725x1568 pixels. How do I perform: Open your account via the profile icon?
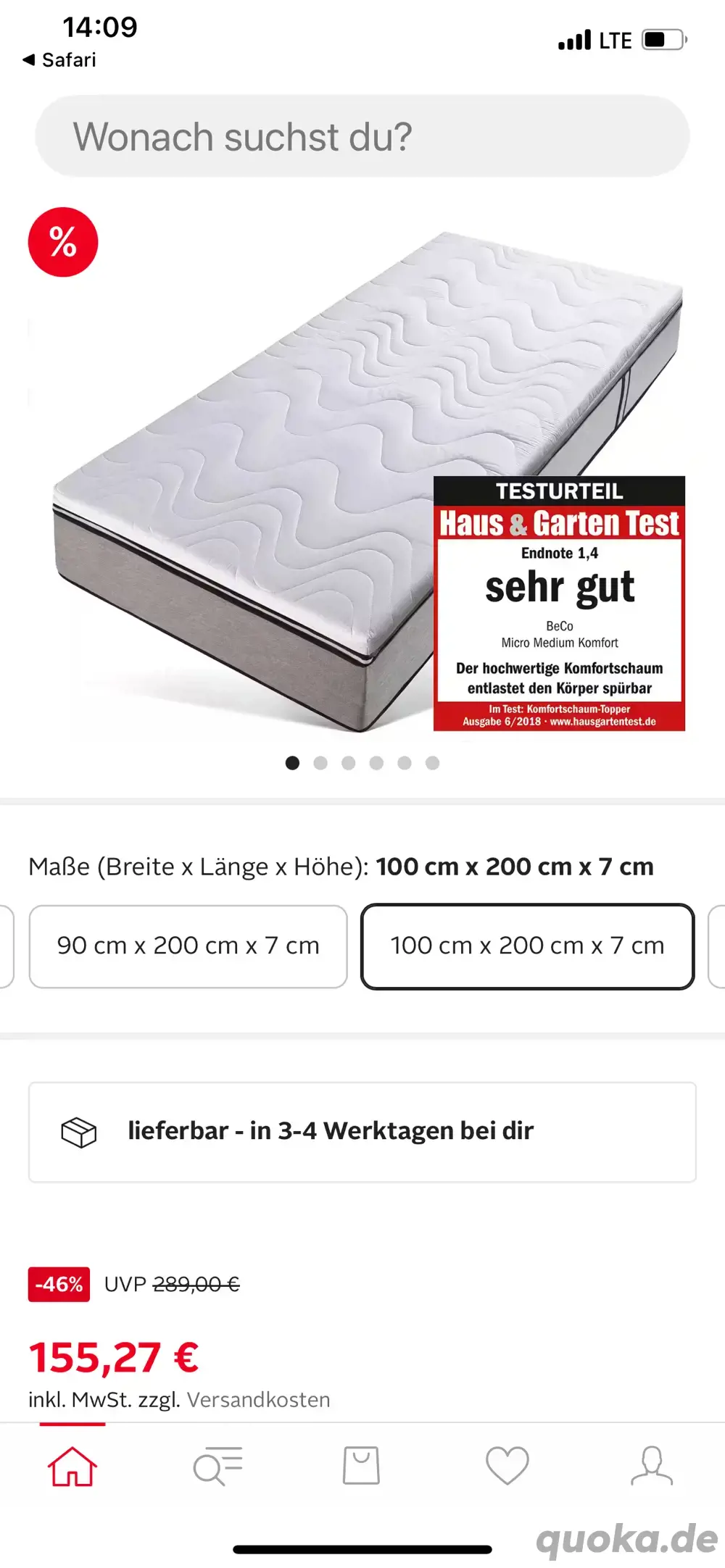652,1465
